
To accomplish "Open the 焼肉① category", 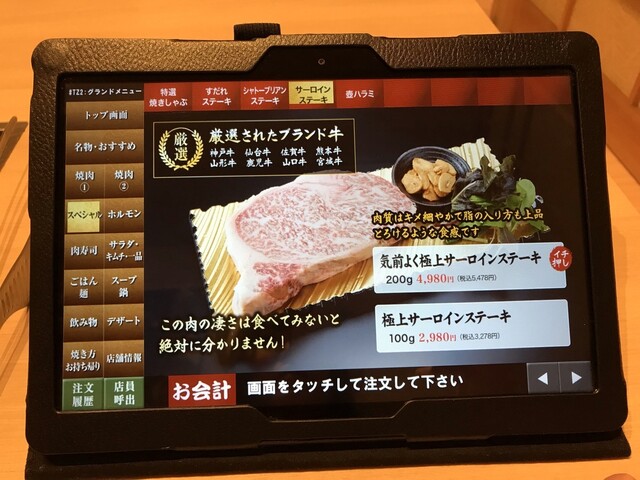I will [85, 180].
